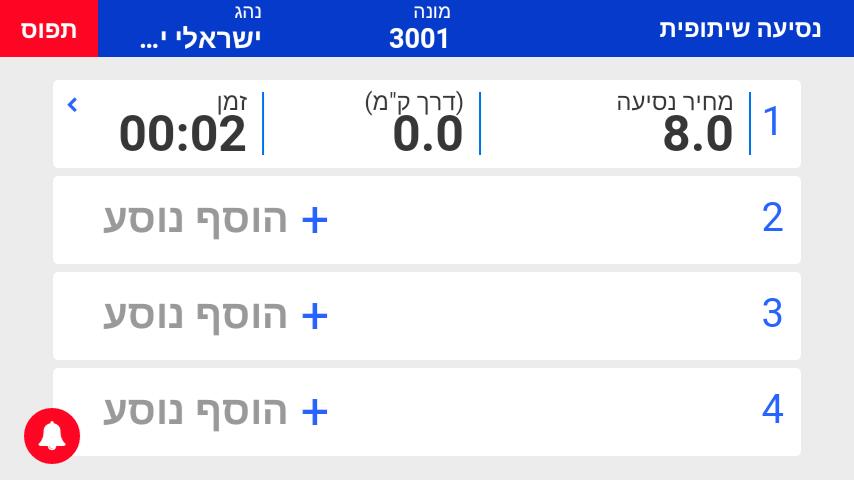Open passenger 1 ride details
This screenshot has width=854, height=480.
coord(72,104)
